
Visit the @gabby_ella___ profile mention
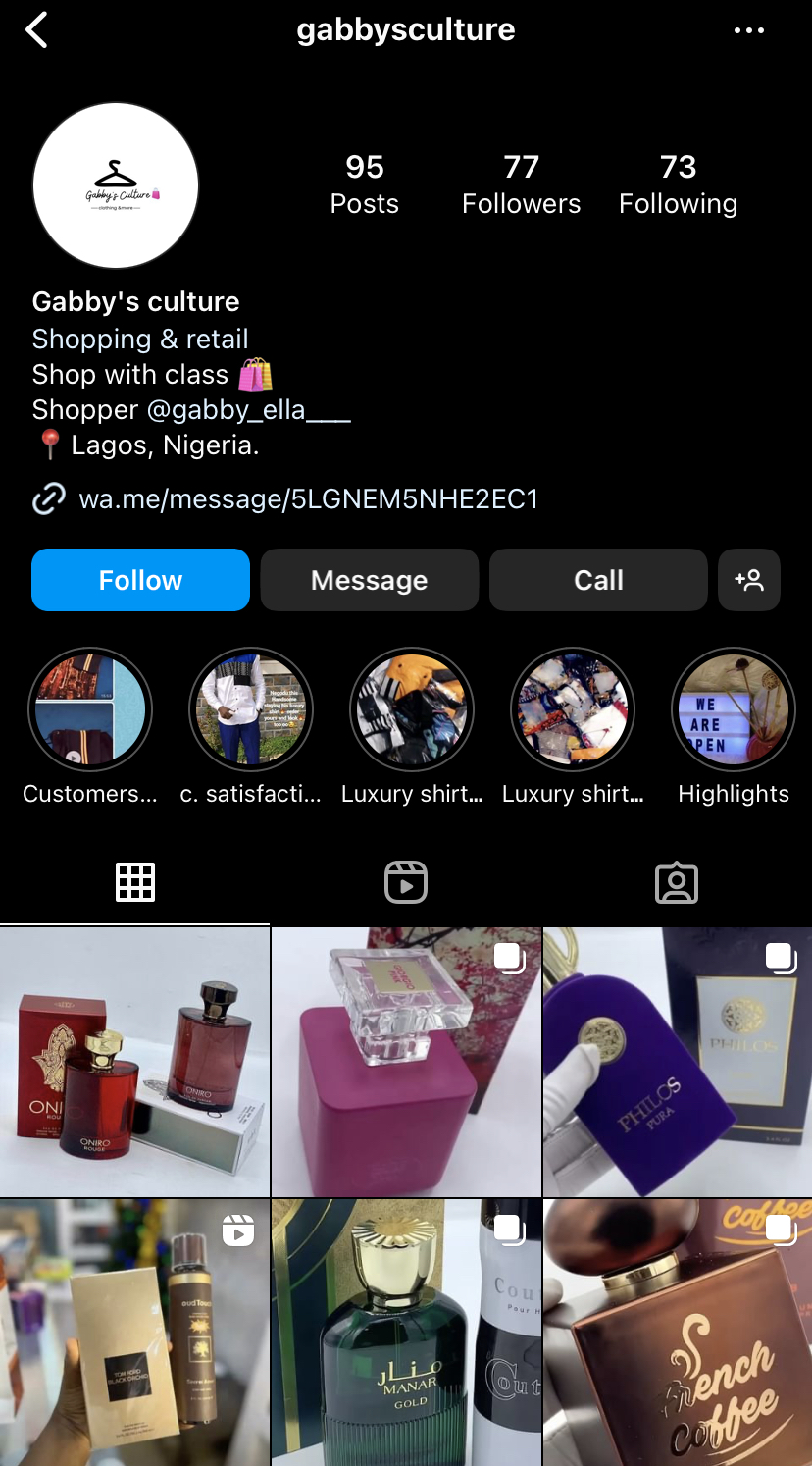[248, 409]
